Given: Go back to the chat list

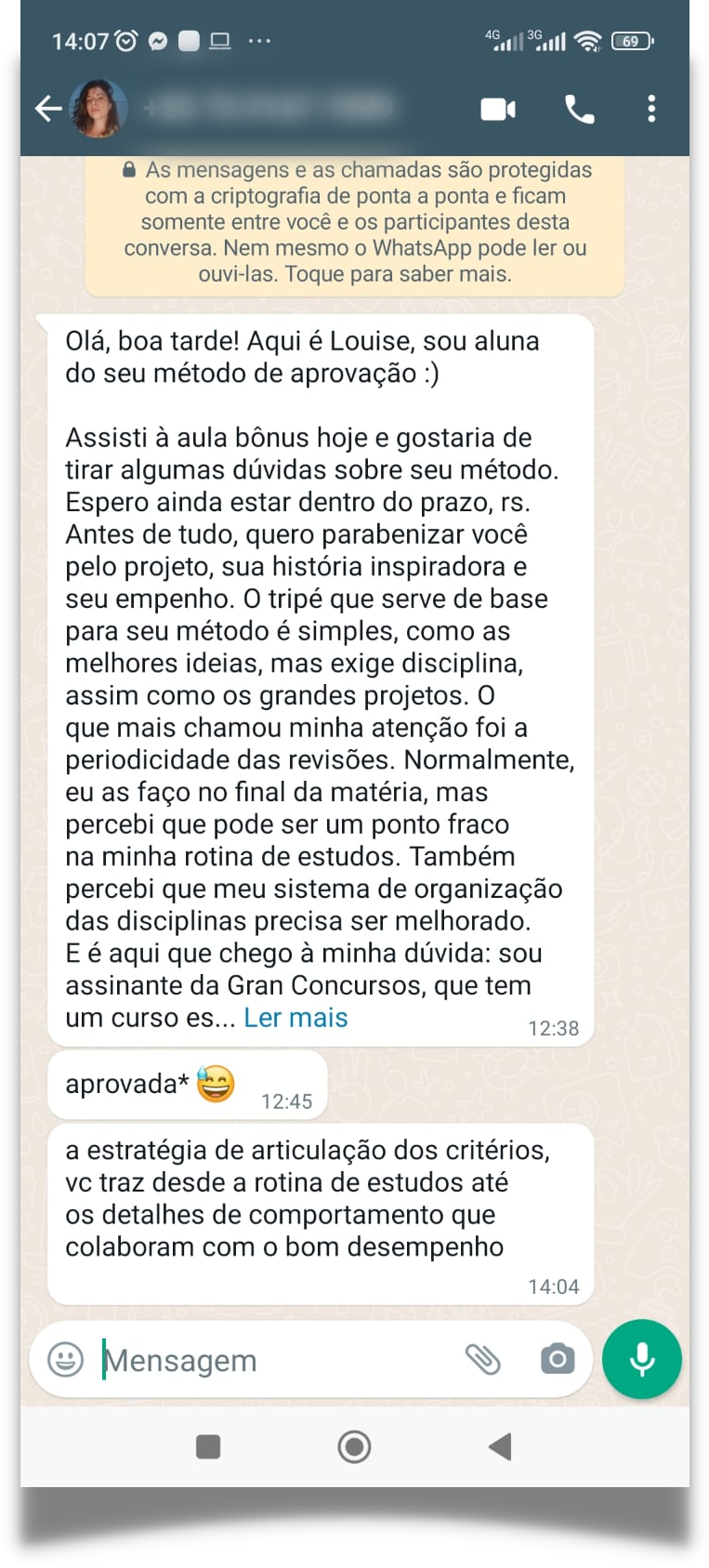Looking at the screenshot, I should point(47,109).
